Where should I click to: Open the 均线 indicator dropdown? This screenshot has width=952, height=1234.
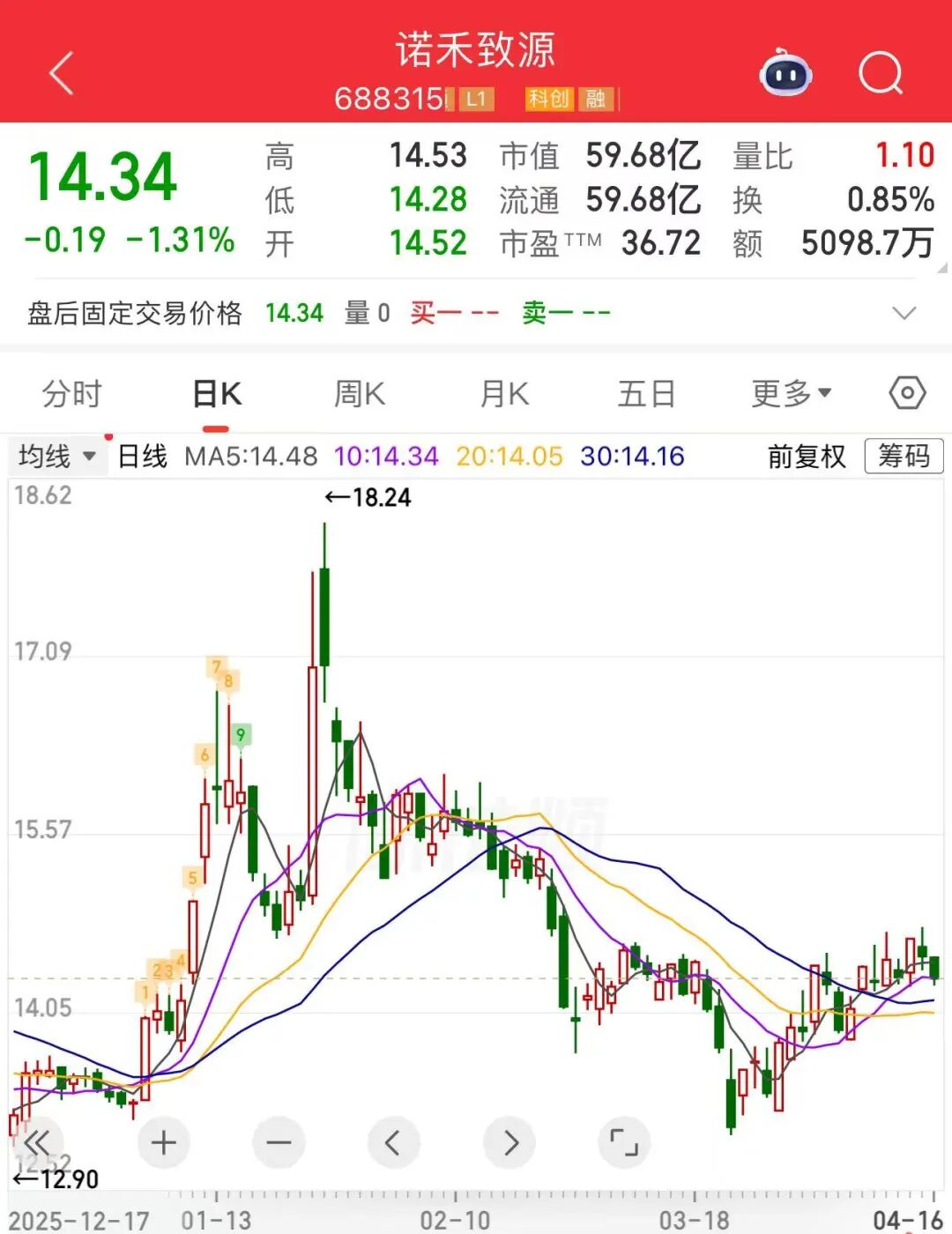[x=57, y=457]
